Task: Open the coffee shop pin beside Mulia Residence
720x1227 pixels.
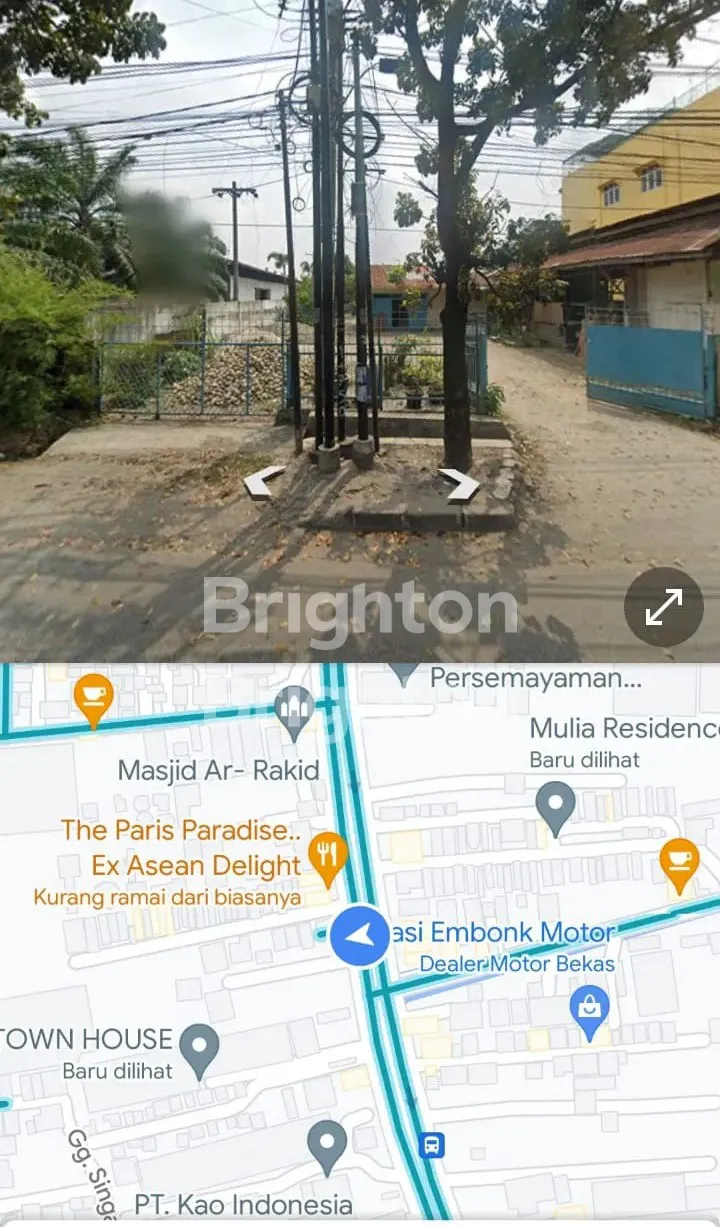Action: click(679, 864)
